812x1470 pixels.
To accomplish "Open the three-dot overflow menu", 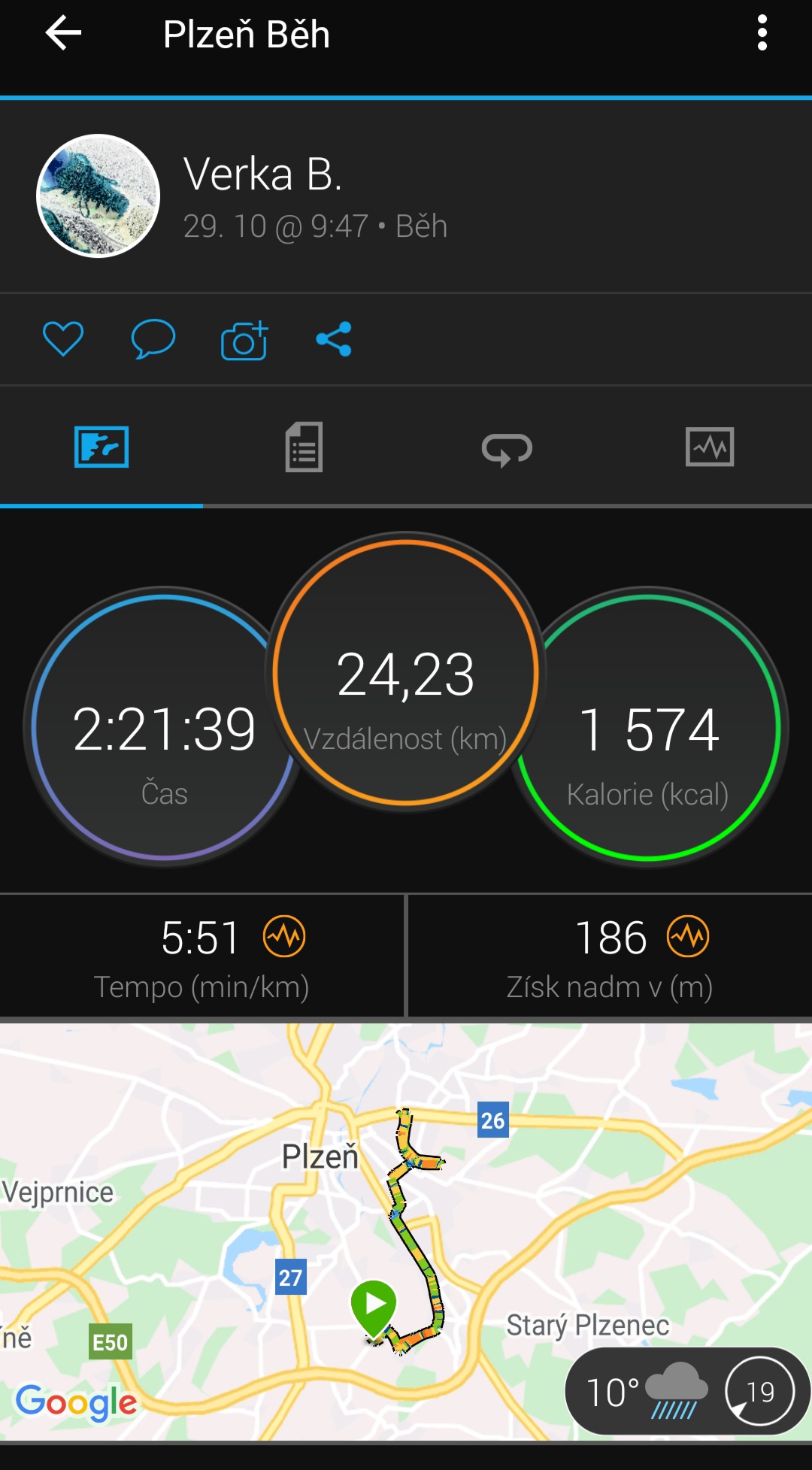I will 762,34.
